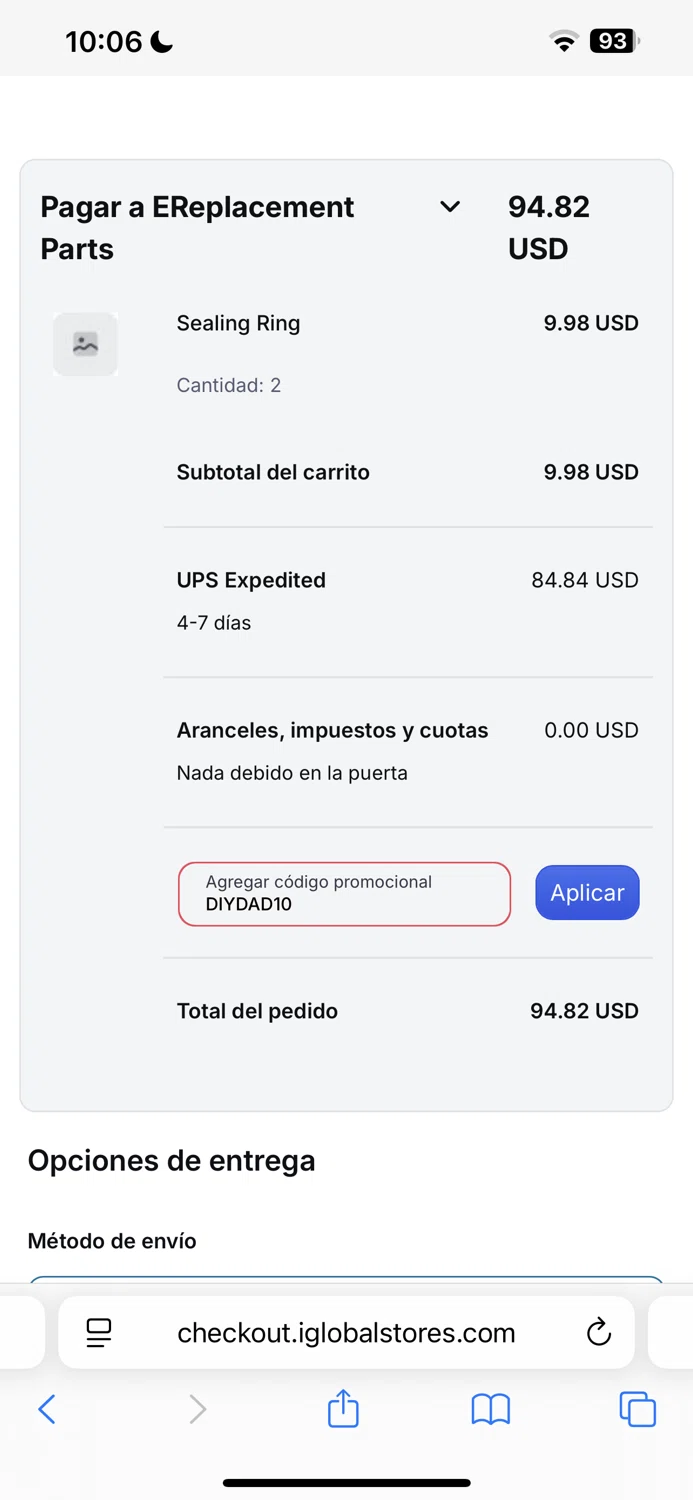
Task: Show all open Safari tabs
Action: [x=637, y=1409]
